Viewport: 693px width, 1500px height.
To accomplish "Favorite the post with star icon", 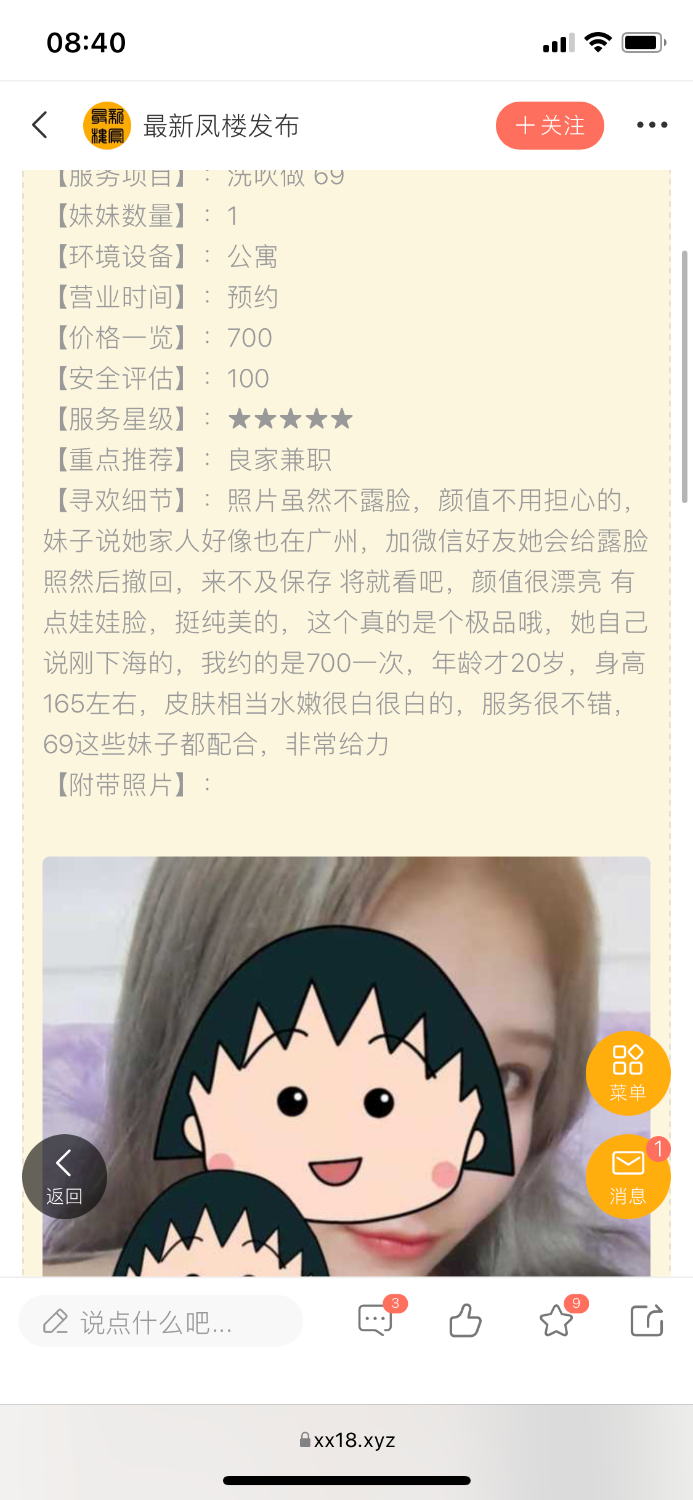I will point(556,1322).
